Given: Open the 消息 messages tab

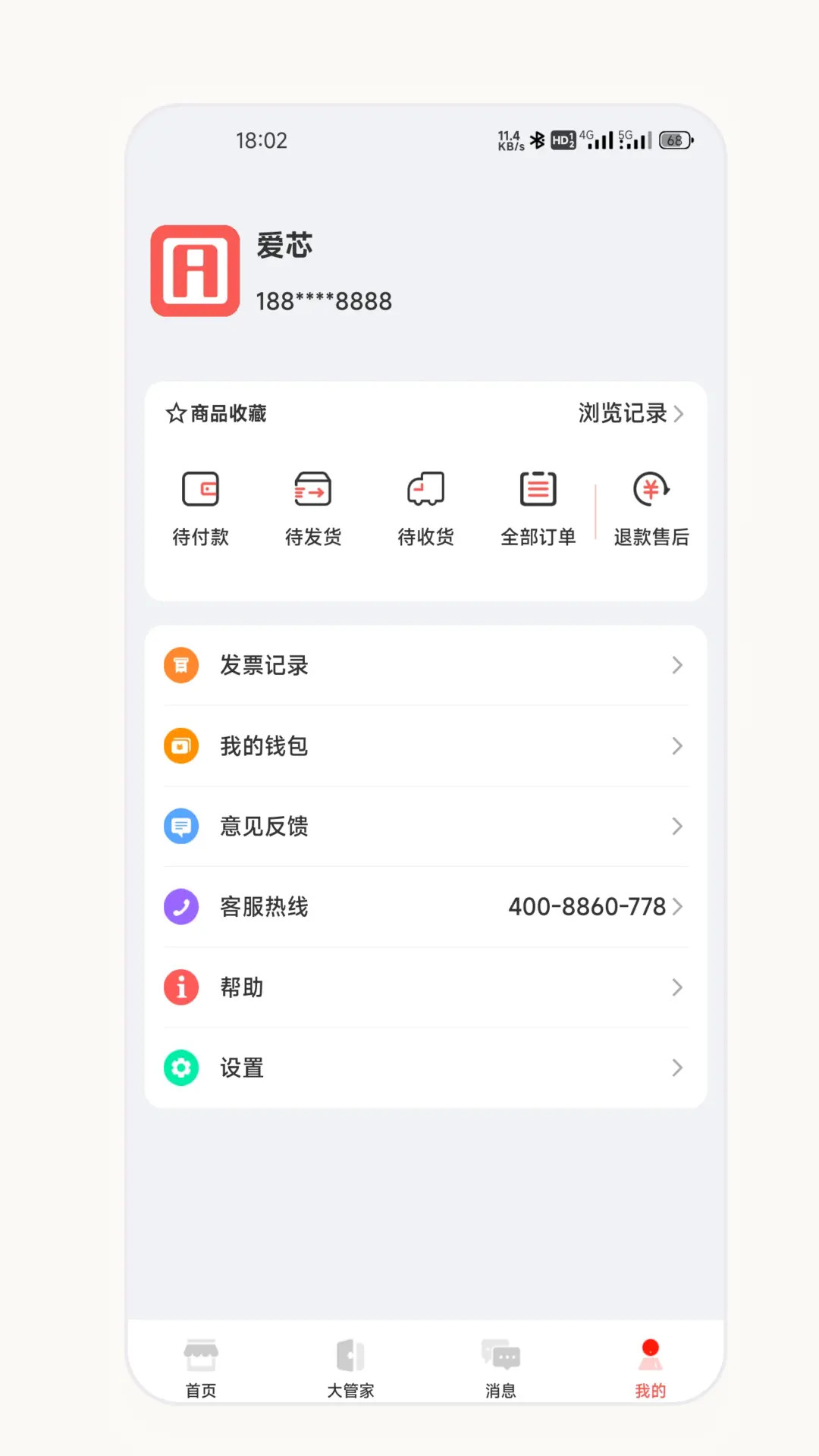Looking at the screenshot, I should (x=500, y=1365).
